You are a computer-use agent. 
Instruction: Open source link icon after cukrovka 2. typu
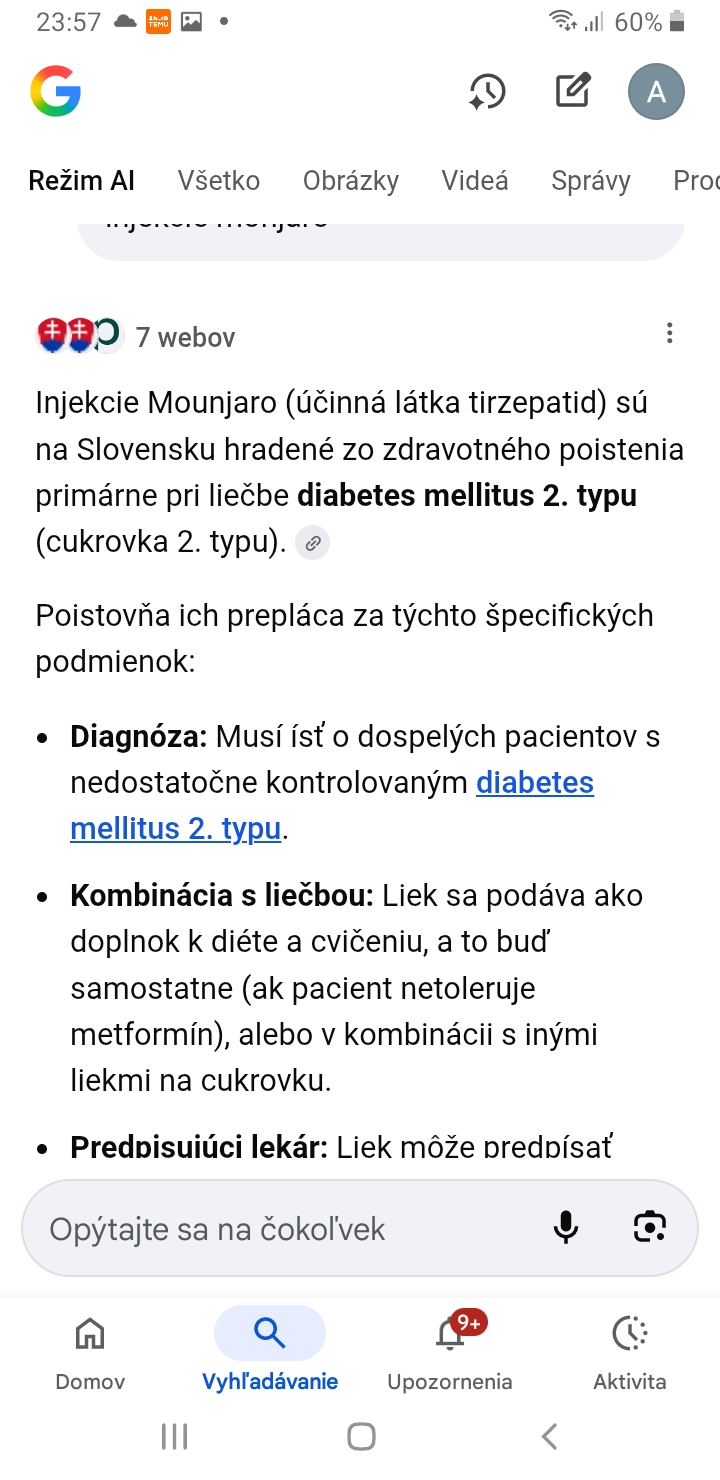pos(313,544)
